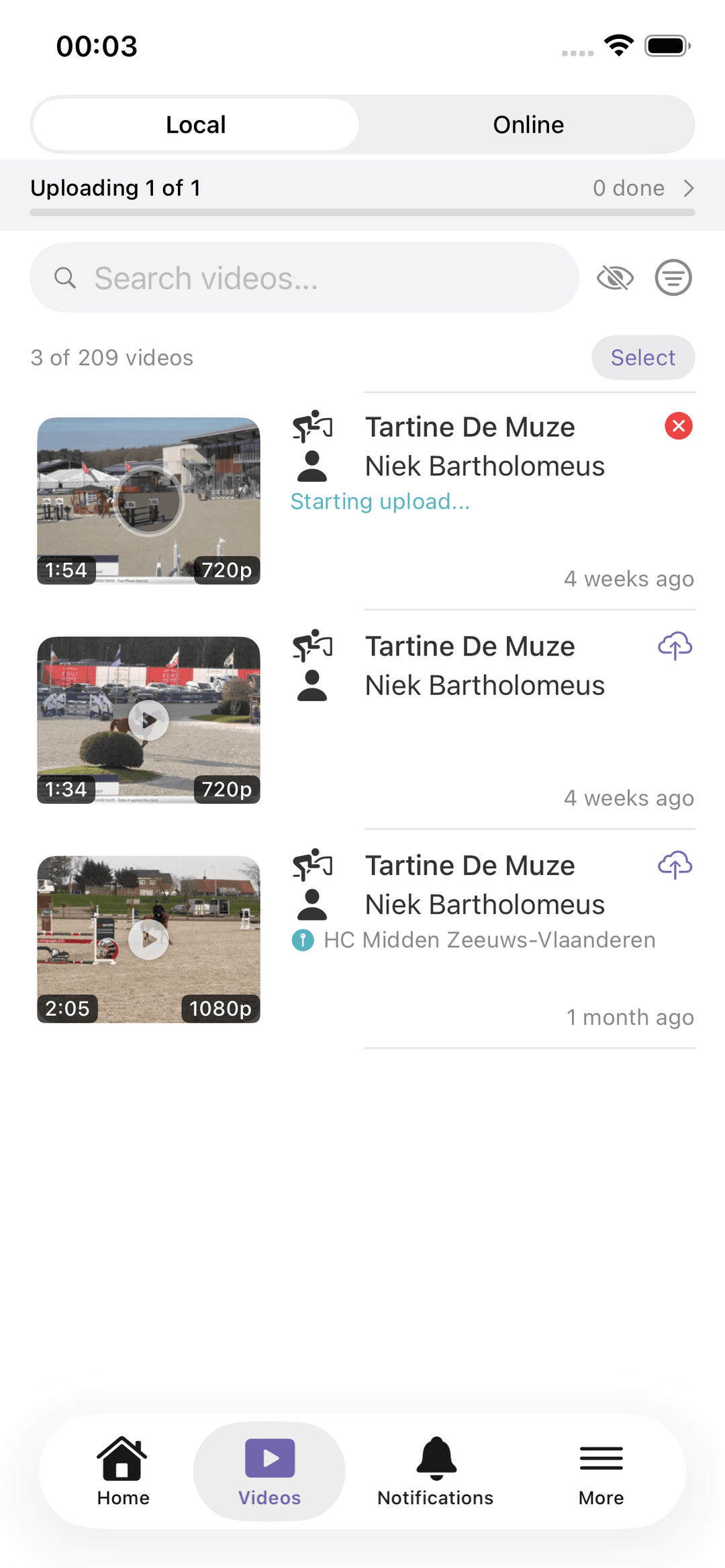Cancel the current upload with the red X

(x=678, y=426)
